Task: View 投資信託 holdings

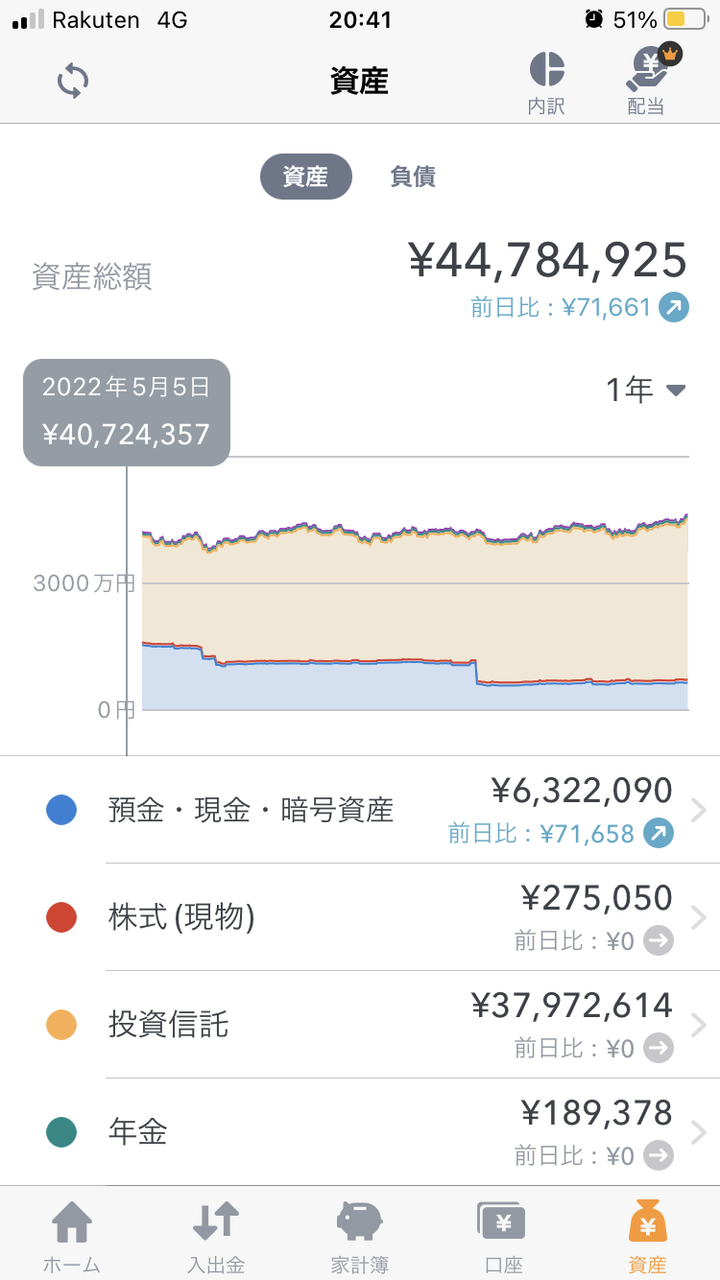Action: pos(360,1024)
